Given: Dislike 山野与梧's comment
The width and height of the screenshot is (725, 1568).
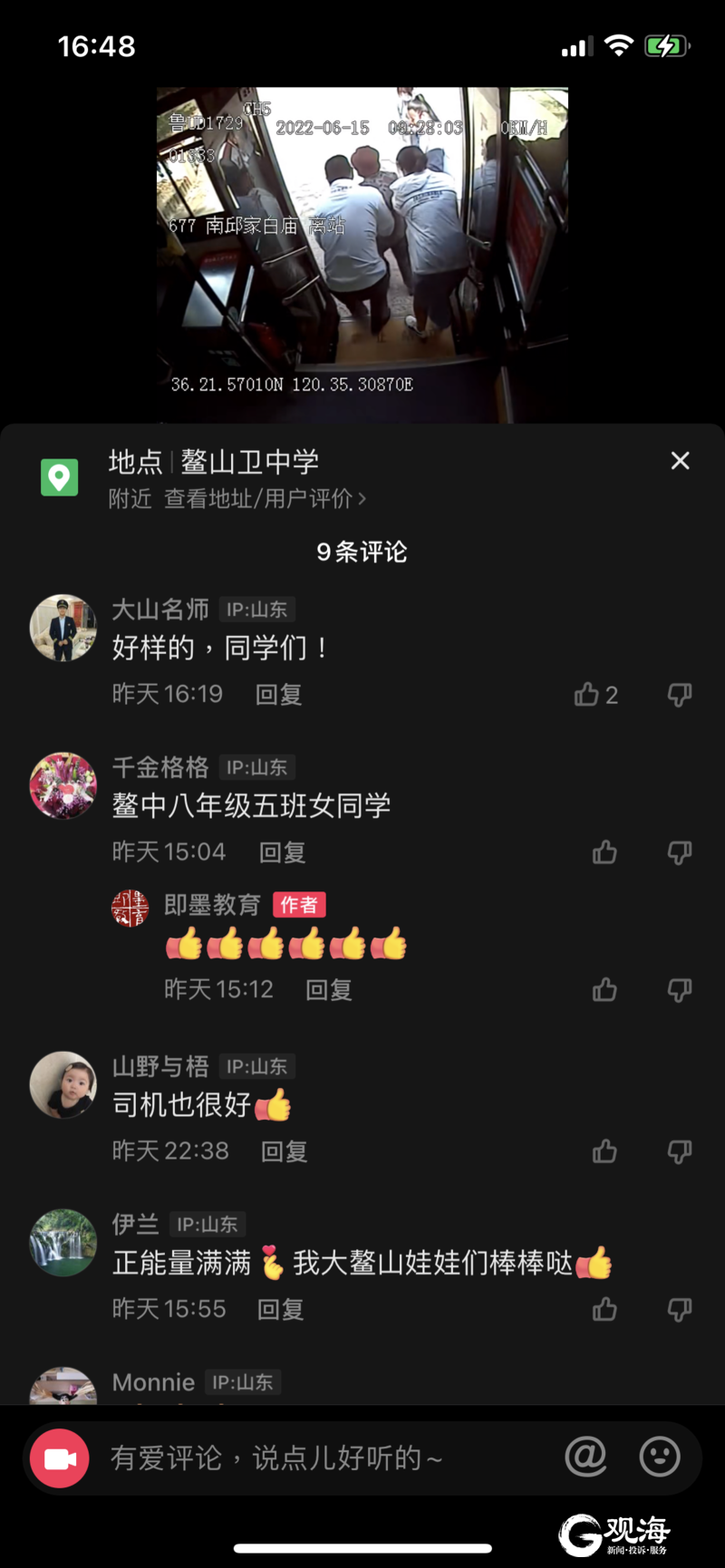Looking at the screenshot, I should click(x=680, y=1151).
